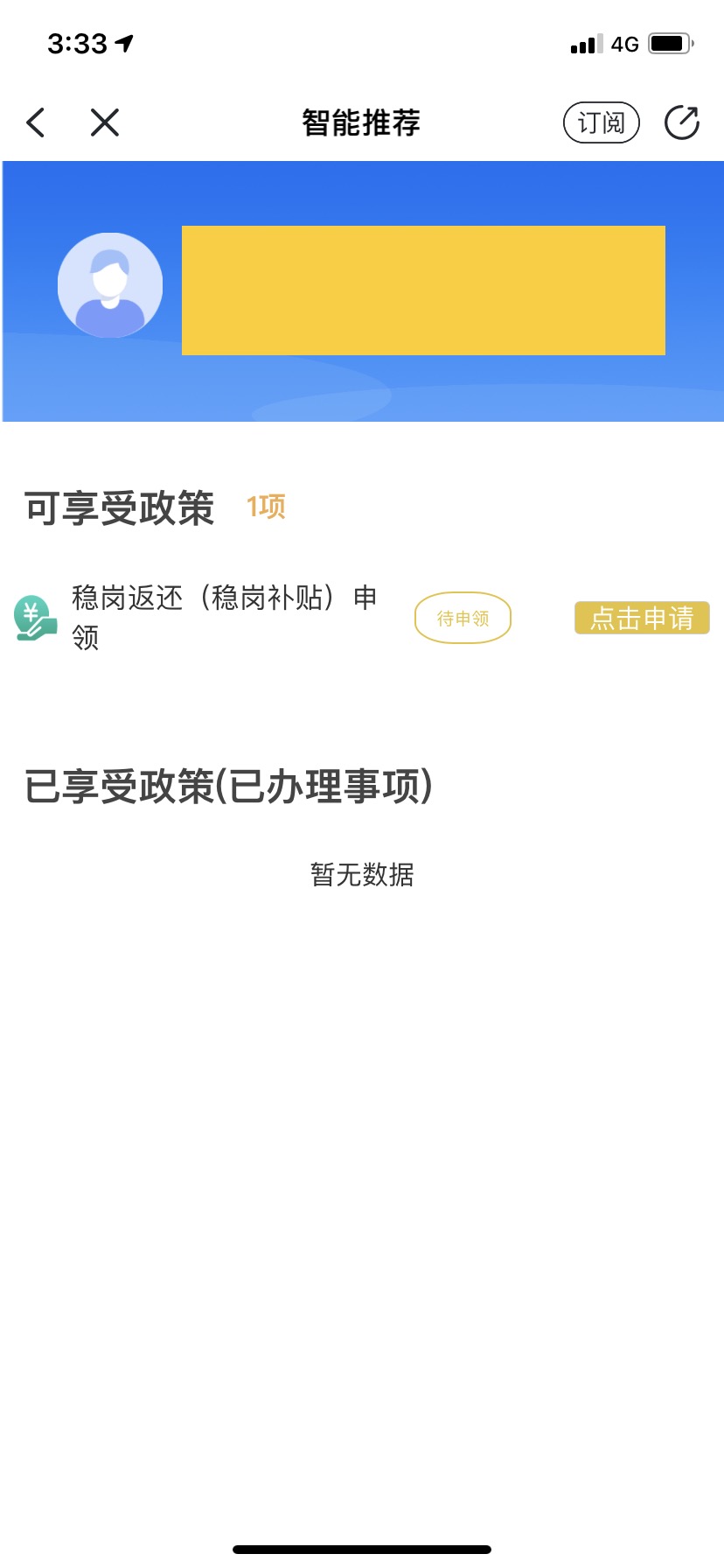Tap the 待申领 status tag
Screen dimensions: 724x1568
(x=463, y=618)
